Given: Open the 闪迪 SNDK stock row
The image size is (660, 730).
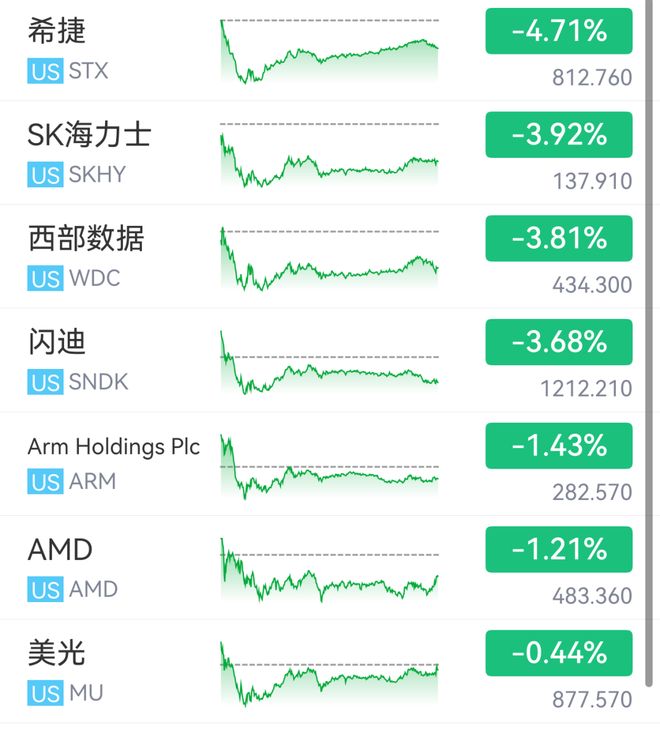Looking at the screenshot, I should pyautogui.click(x=323, y=360).
